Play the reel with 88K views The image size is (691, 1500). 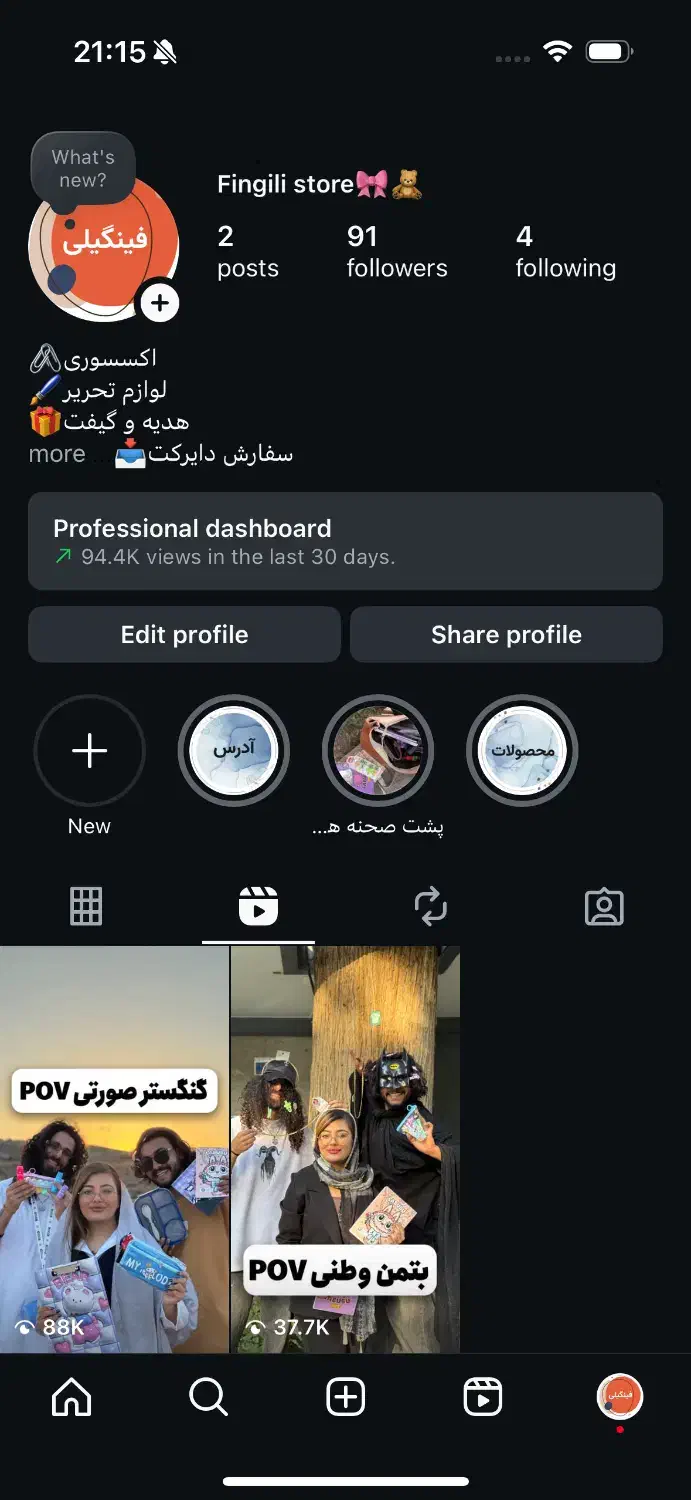[x=114, y=1150]
